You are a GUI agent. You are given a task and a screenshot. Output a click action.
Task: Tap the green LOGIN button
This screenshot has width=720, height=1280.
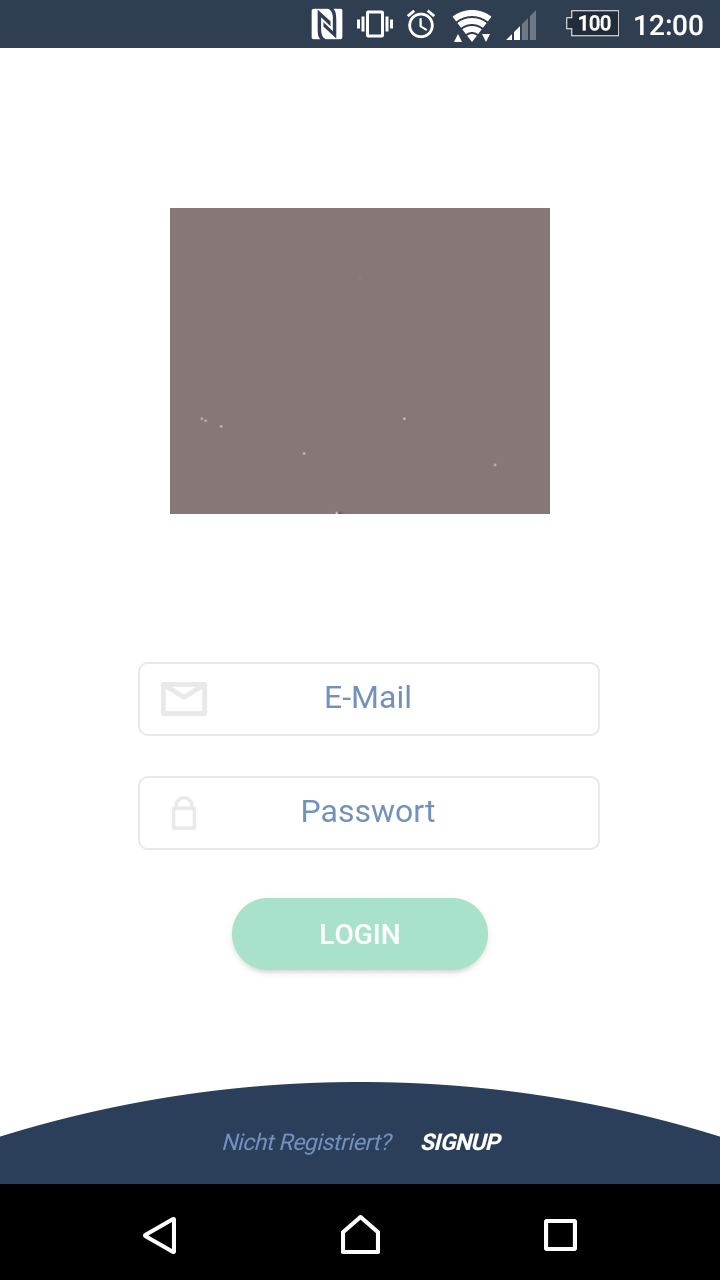(x=360, y=934)
